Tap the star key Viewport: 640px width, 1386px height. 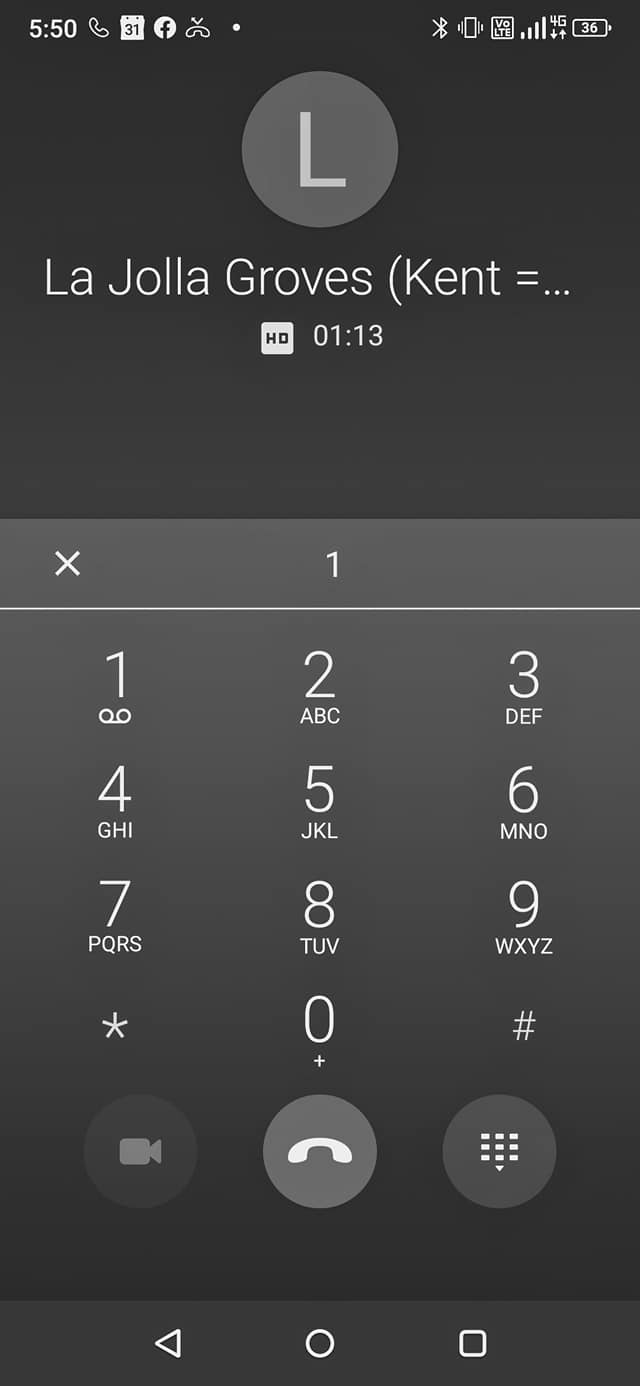coord(116,1027)
